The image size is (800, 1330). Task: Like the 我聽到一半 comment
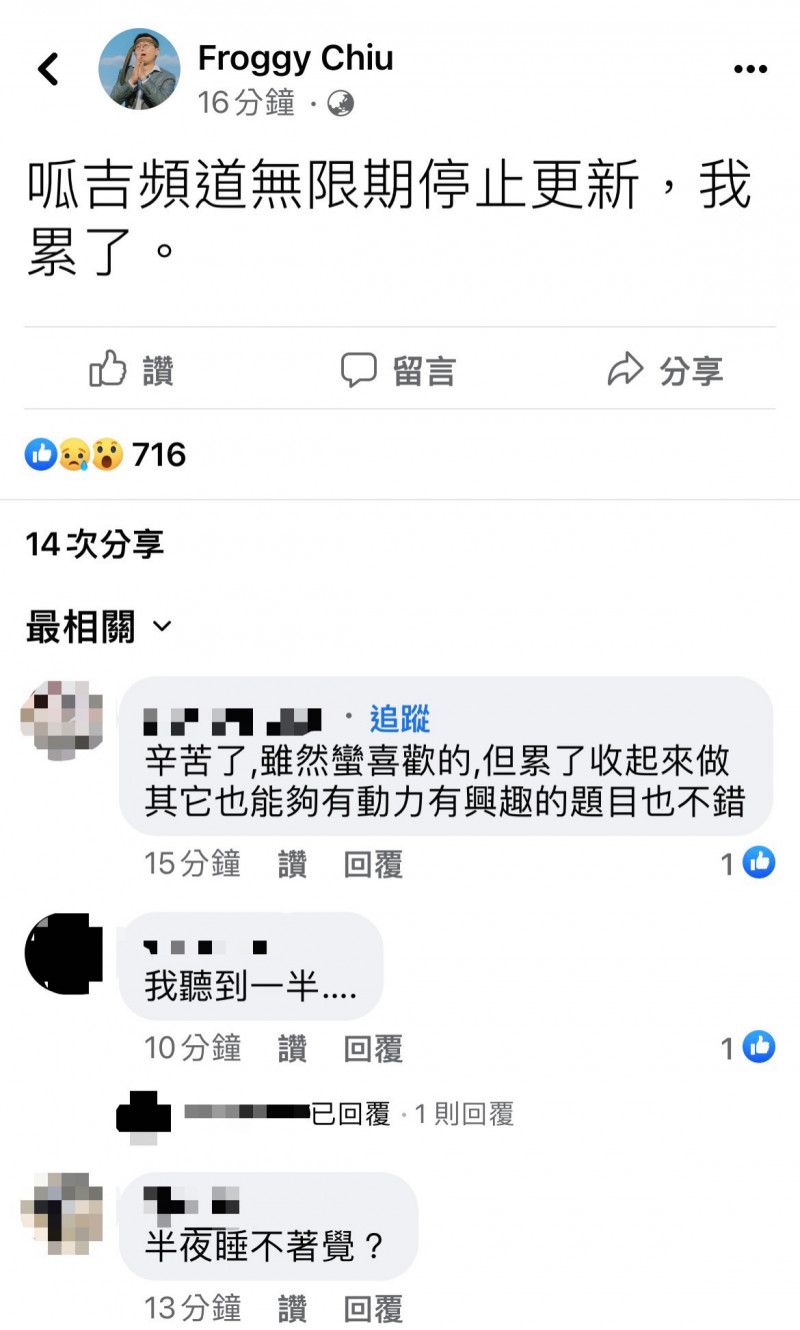click(x=292, y=1047)
